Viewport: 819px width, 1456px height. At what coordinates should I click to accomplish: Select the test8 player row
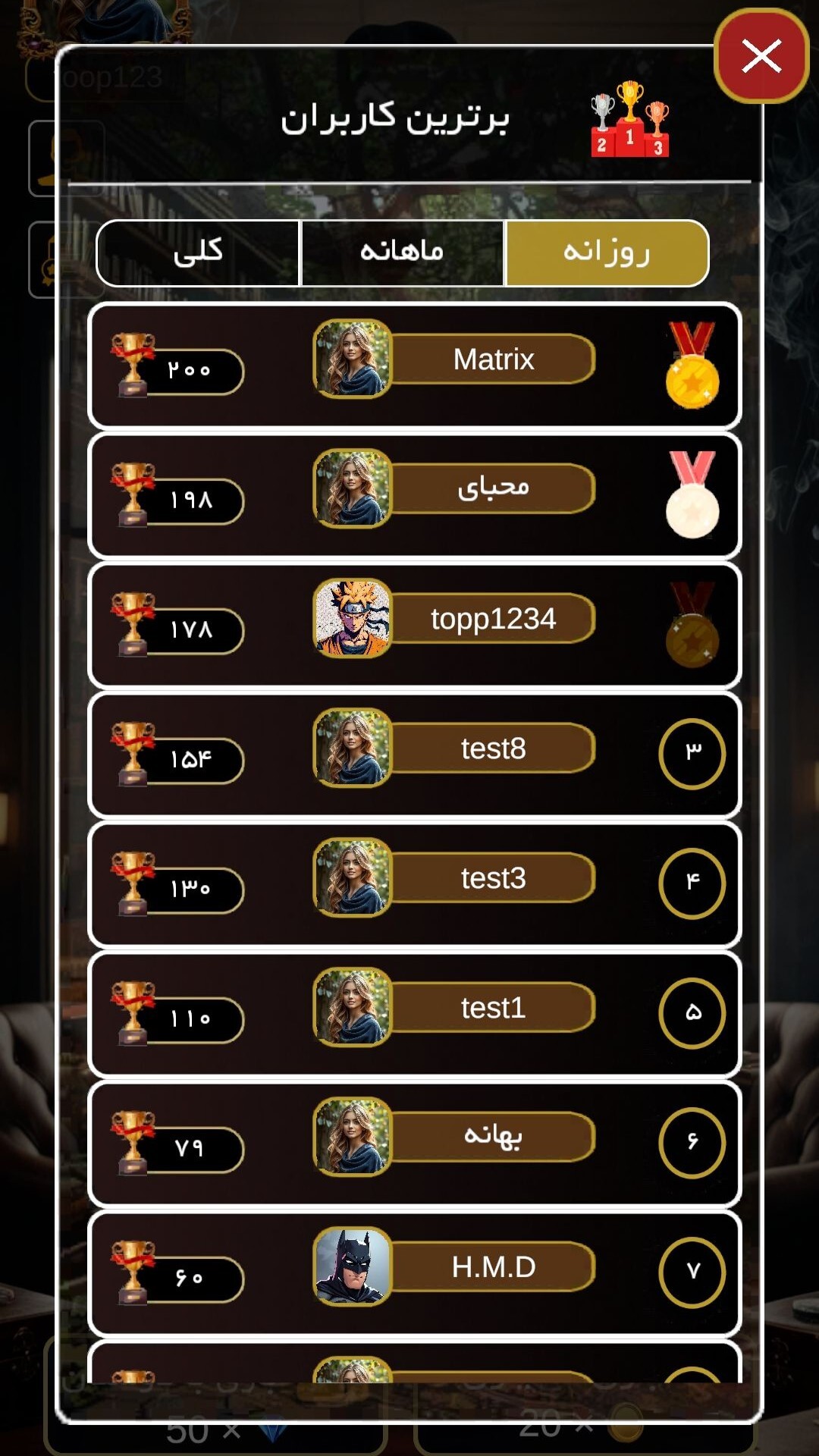click(x=415, y=755)
